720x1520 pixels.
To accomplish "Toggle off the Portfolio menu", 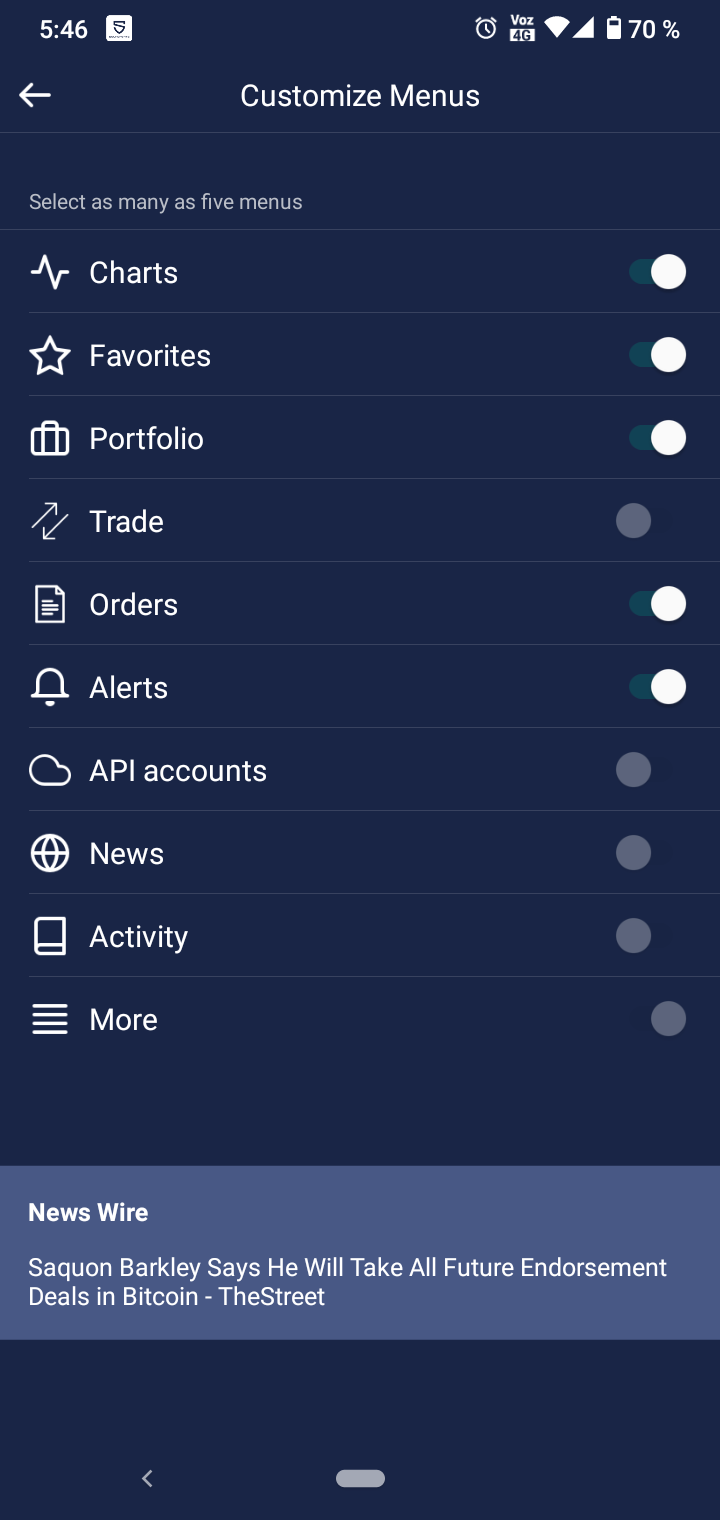I will click(657, 438).
